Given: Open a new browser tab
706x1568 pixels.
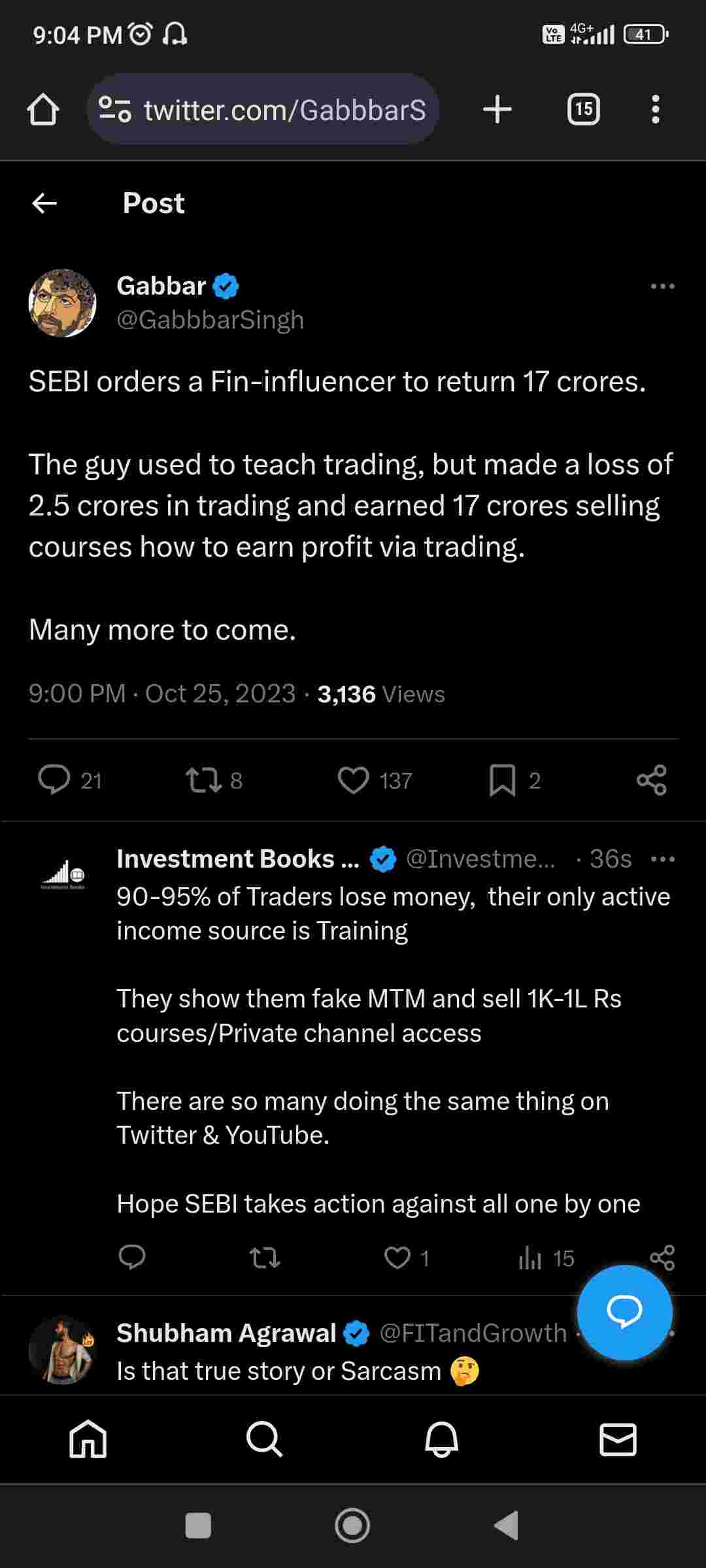Looking at the screenshot, I should [497, 109].
